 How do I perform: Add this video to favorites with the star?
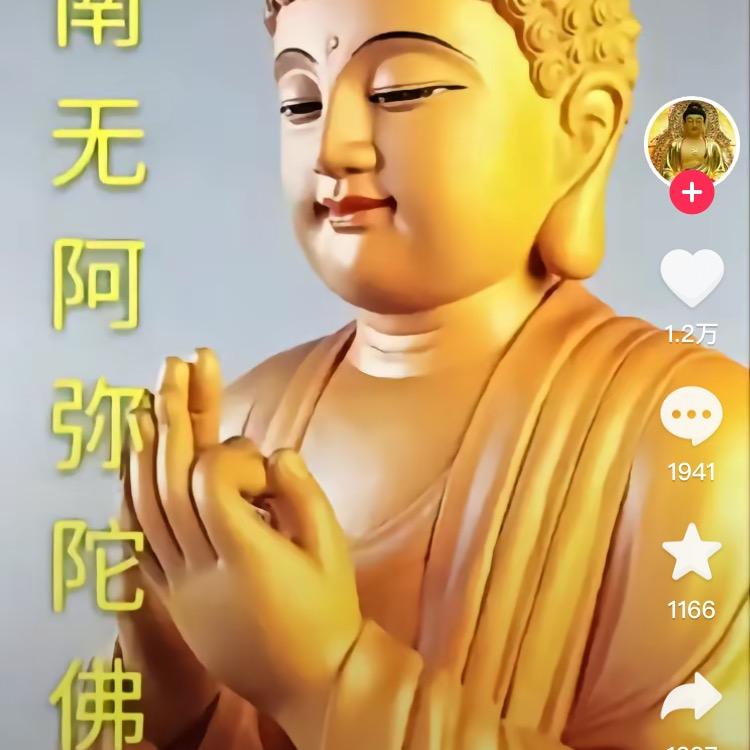(x=692, y=553)
